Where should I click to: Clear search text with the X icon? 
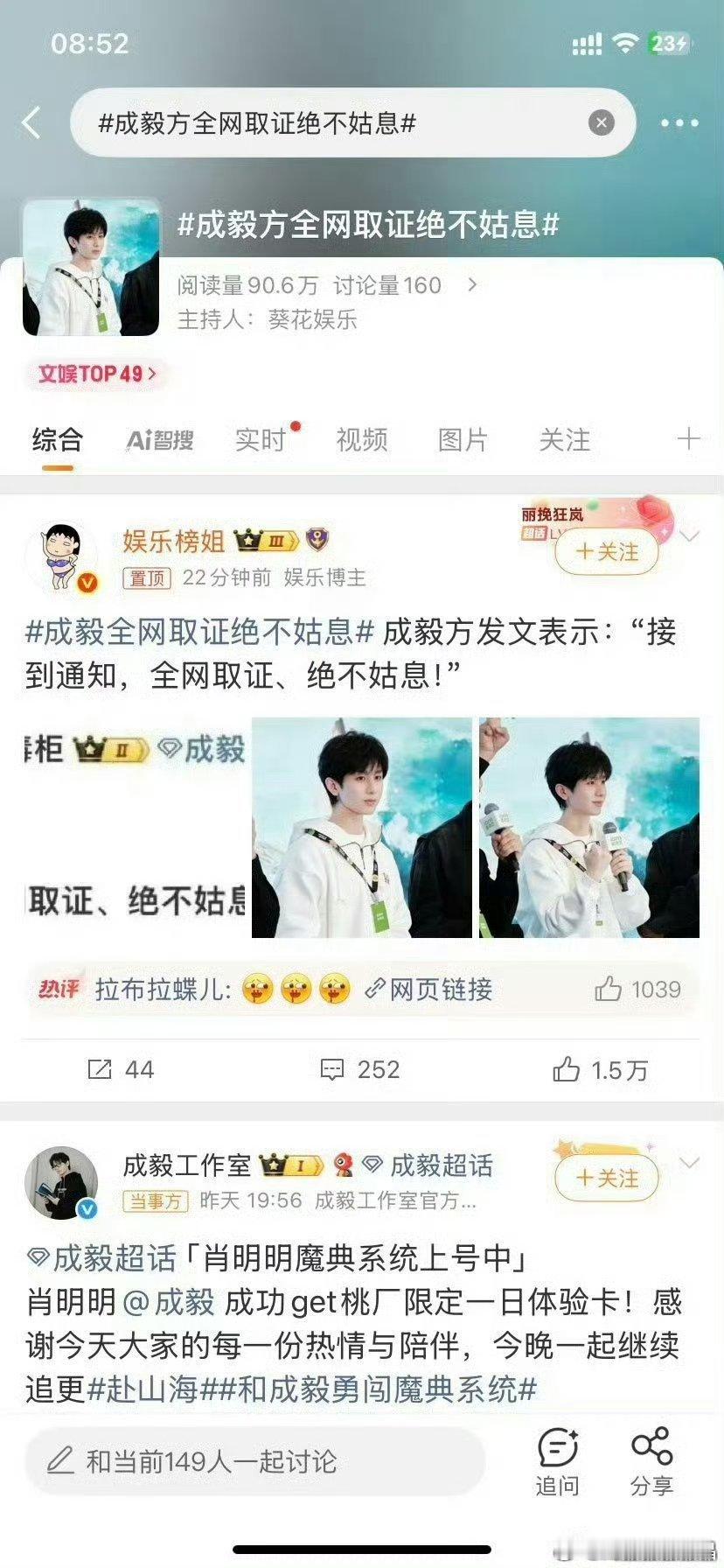pos(602,122)
